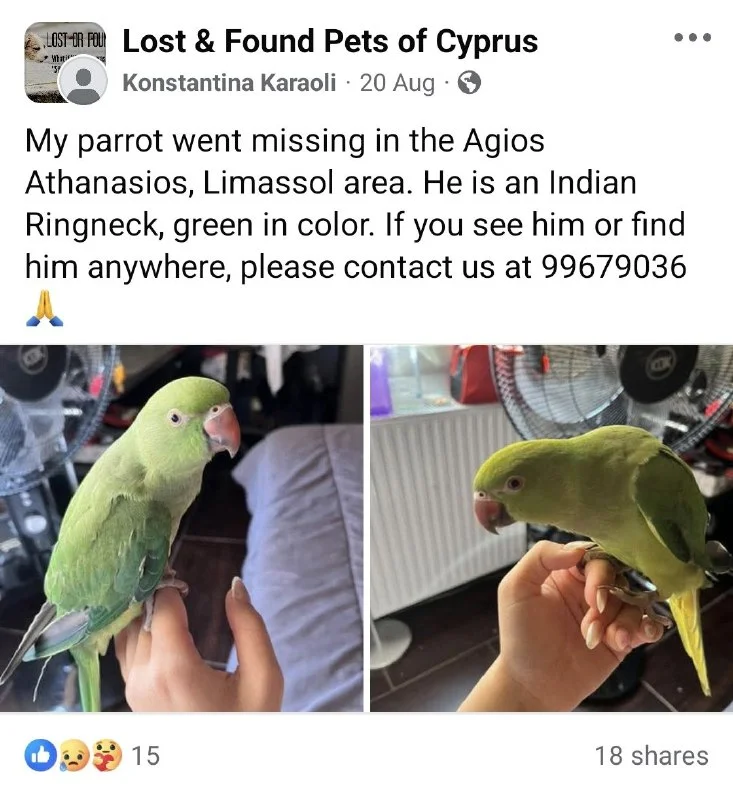Viewport: 733px width, 800px height.
Task: Open the left parrot photo
Action: [x=182, y=528]
